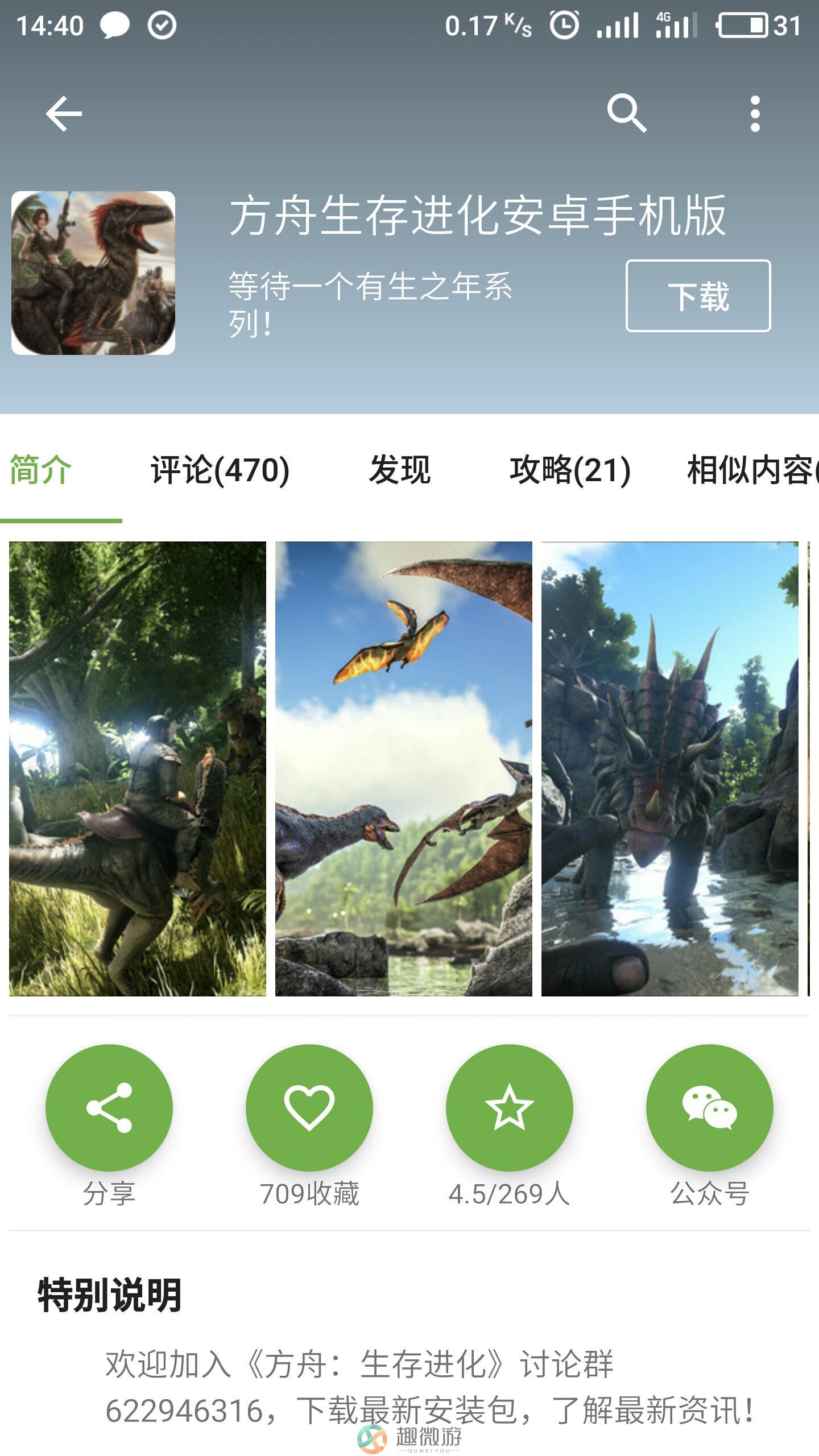Switch to the 发现 tab
The width and height of the screenshot is (819, 1456).
400,470
